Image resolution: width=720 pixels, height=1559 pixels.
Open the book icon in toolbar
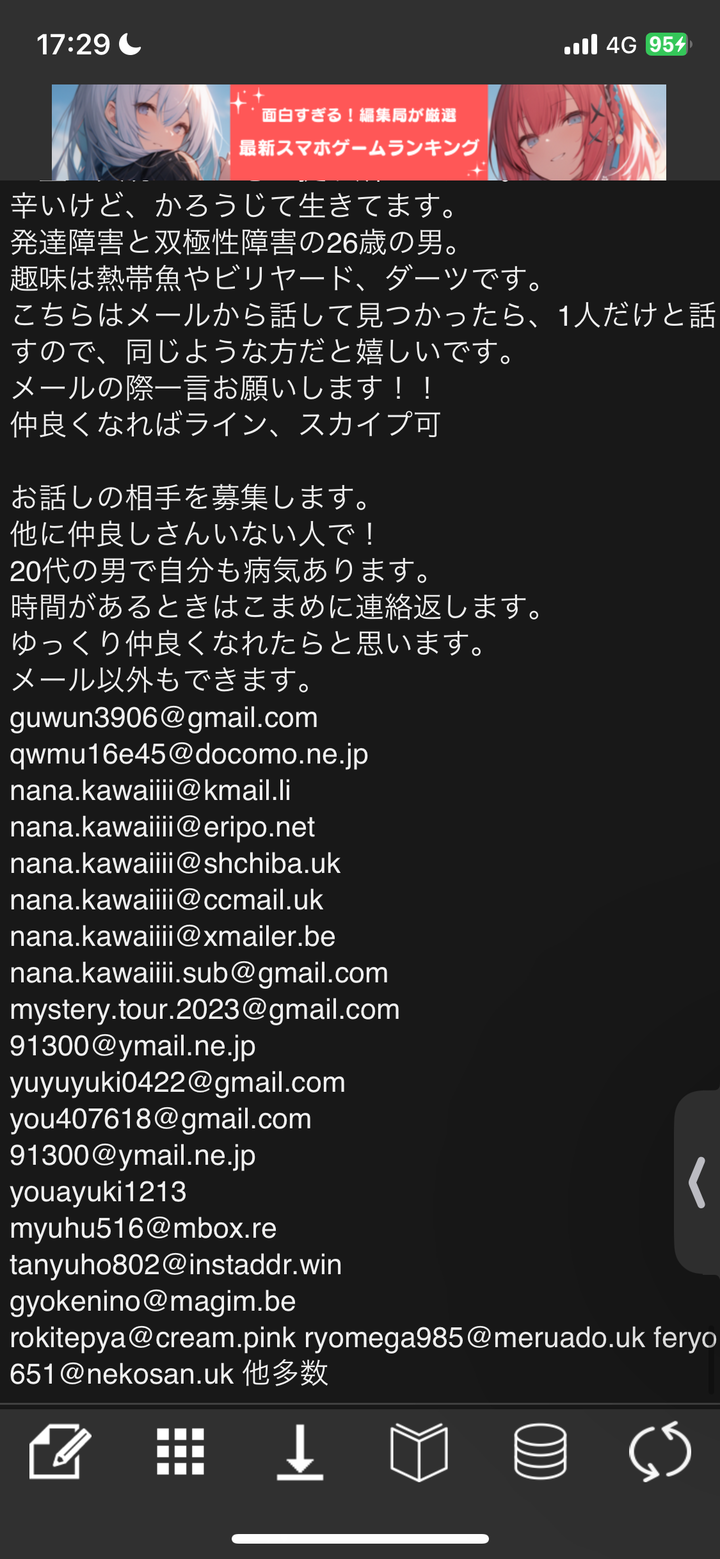pyautogui.click(x=419, y=1451)
